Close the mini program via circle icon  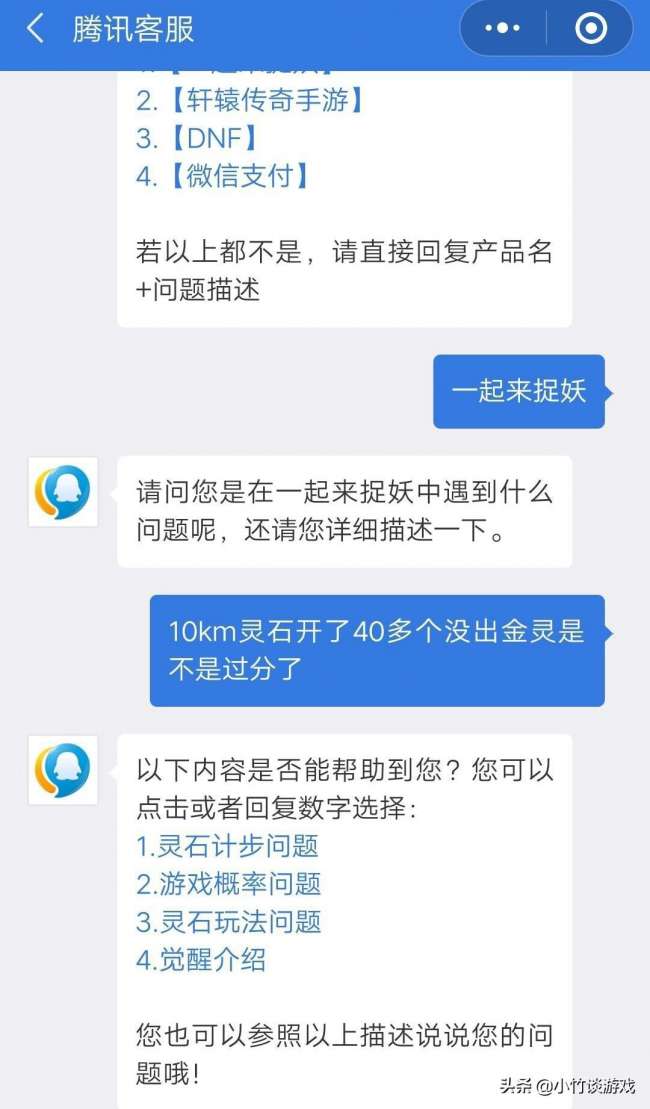(592, 29)
